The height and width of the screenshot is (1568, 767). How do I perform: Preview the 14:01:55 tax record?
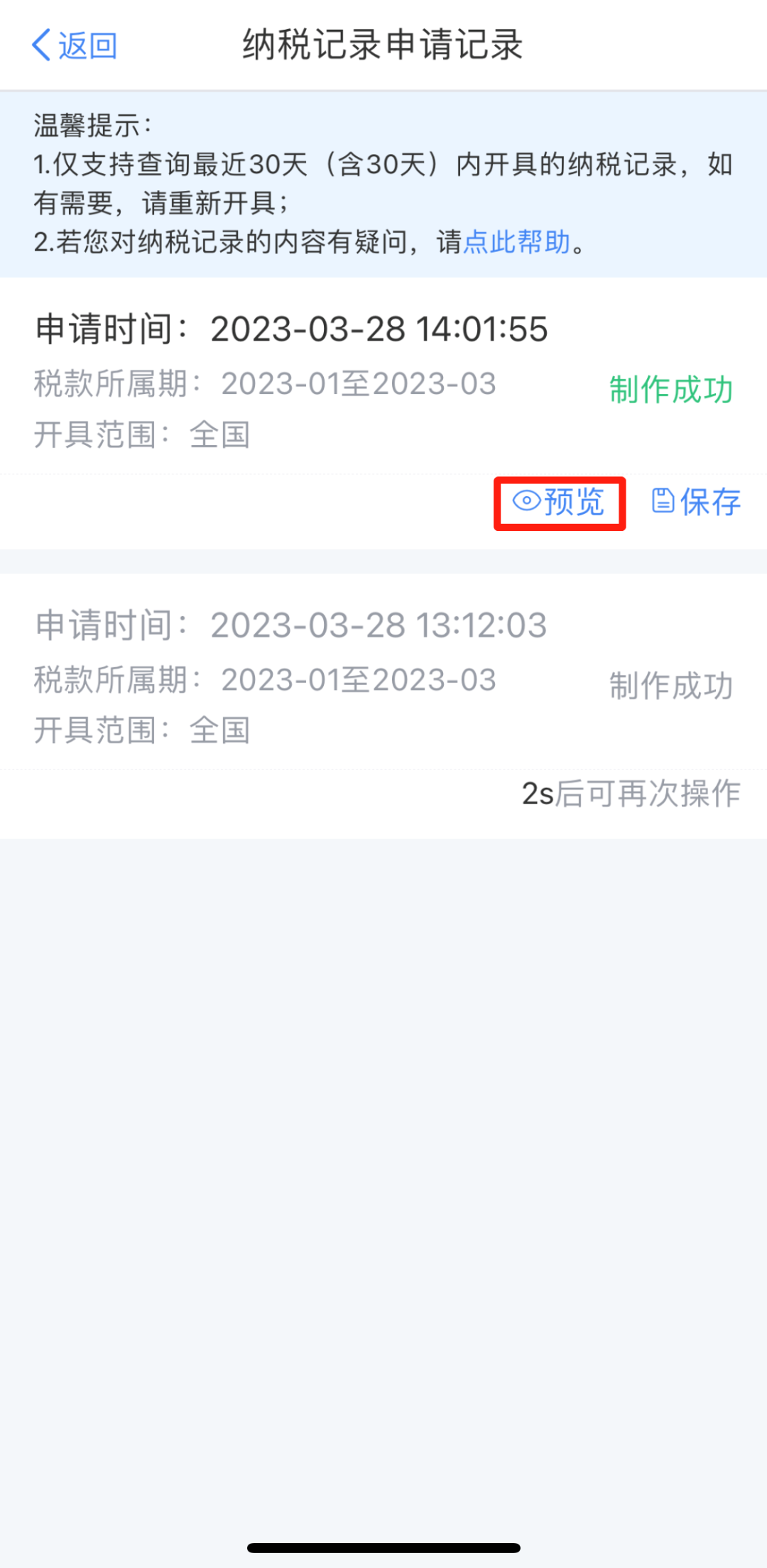[559, 503]
